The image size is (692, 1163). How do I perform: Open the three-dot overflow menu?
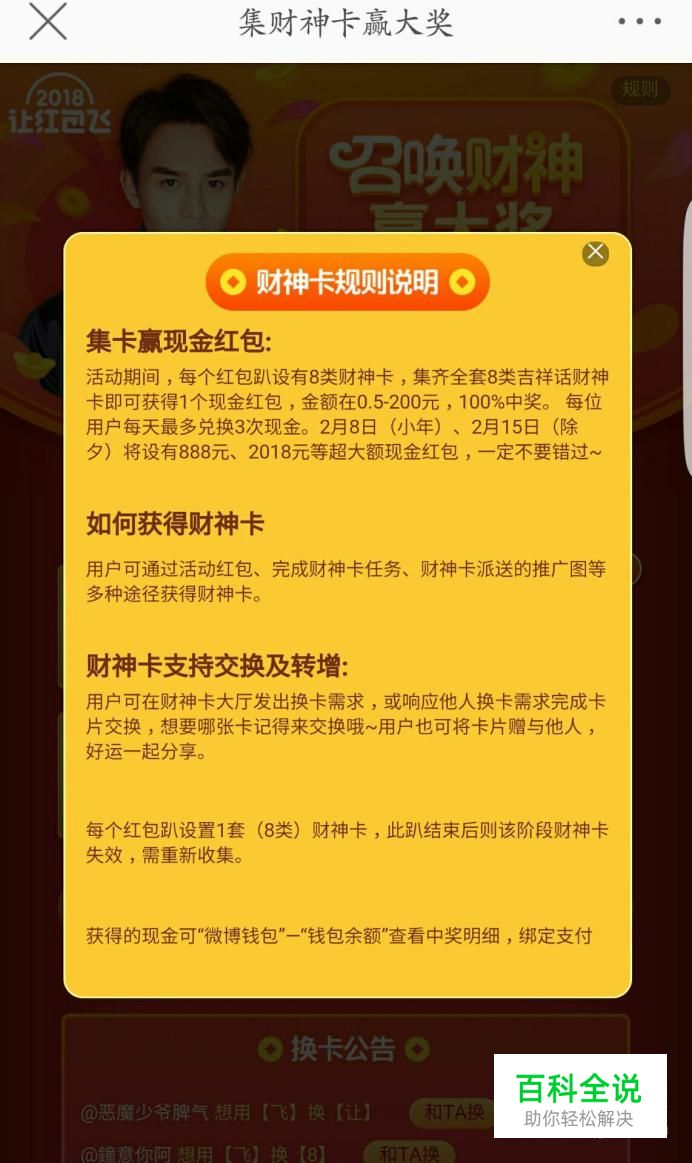[639, 22]
